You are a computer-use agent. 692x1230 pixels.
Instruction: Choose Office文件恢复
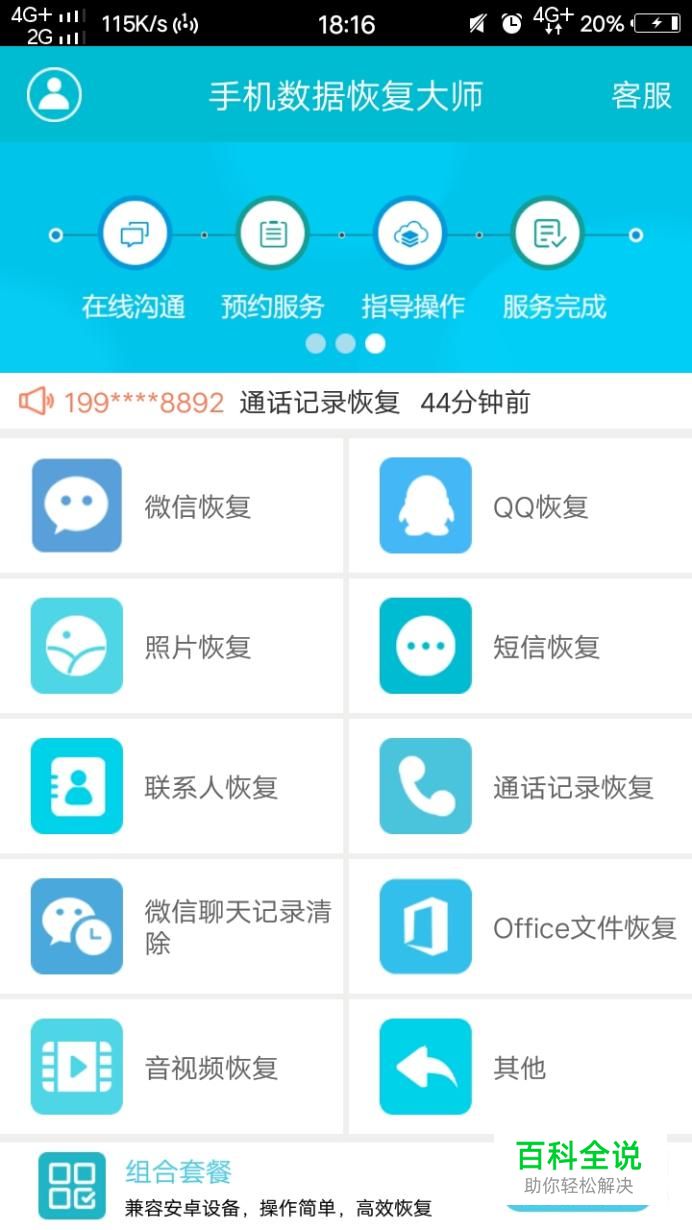(519, 926)
